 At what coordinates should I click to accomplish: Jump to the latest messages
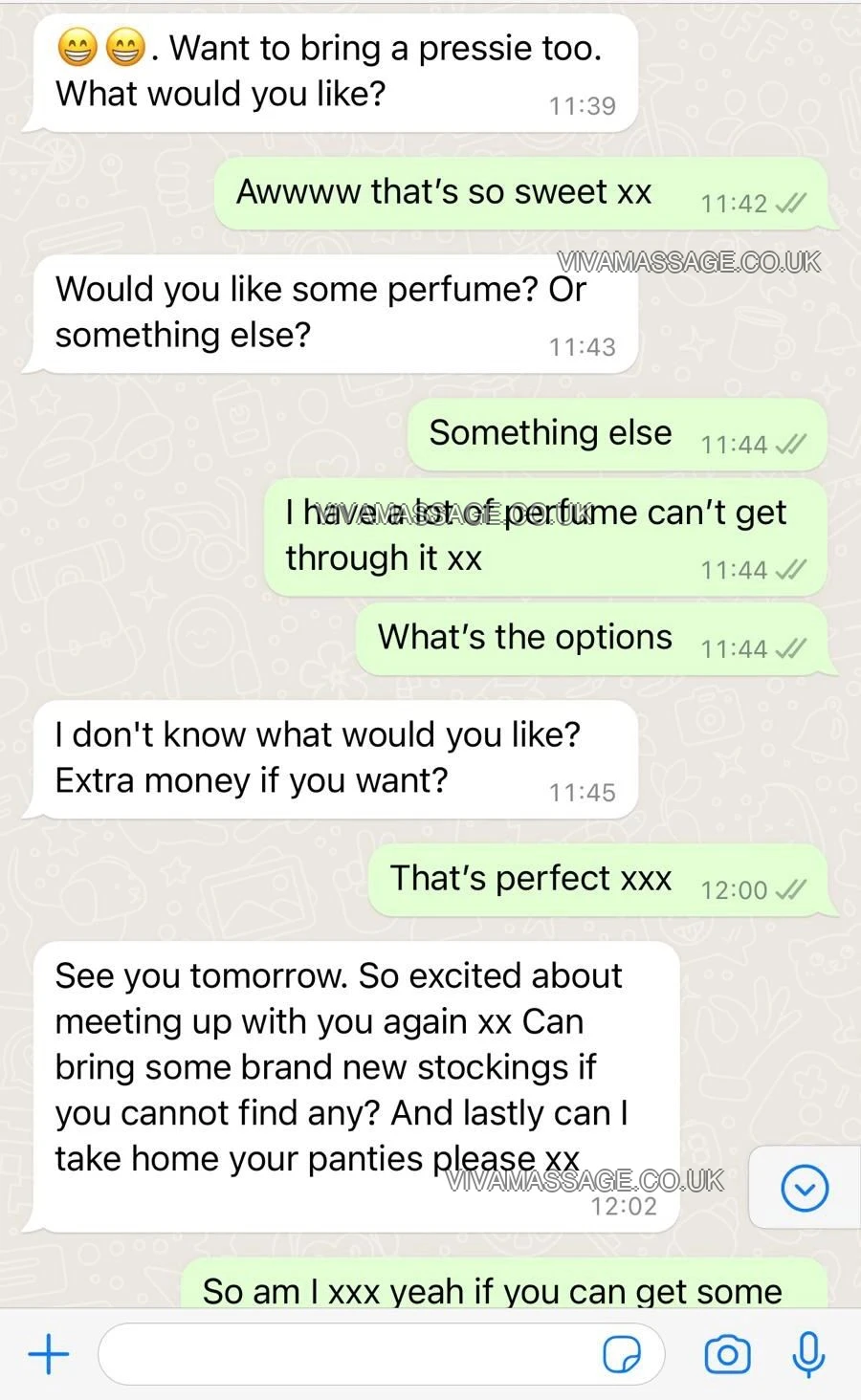point(805,1189)
